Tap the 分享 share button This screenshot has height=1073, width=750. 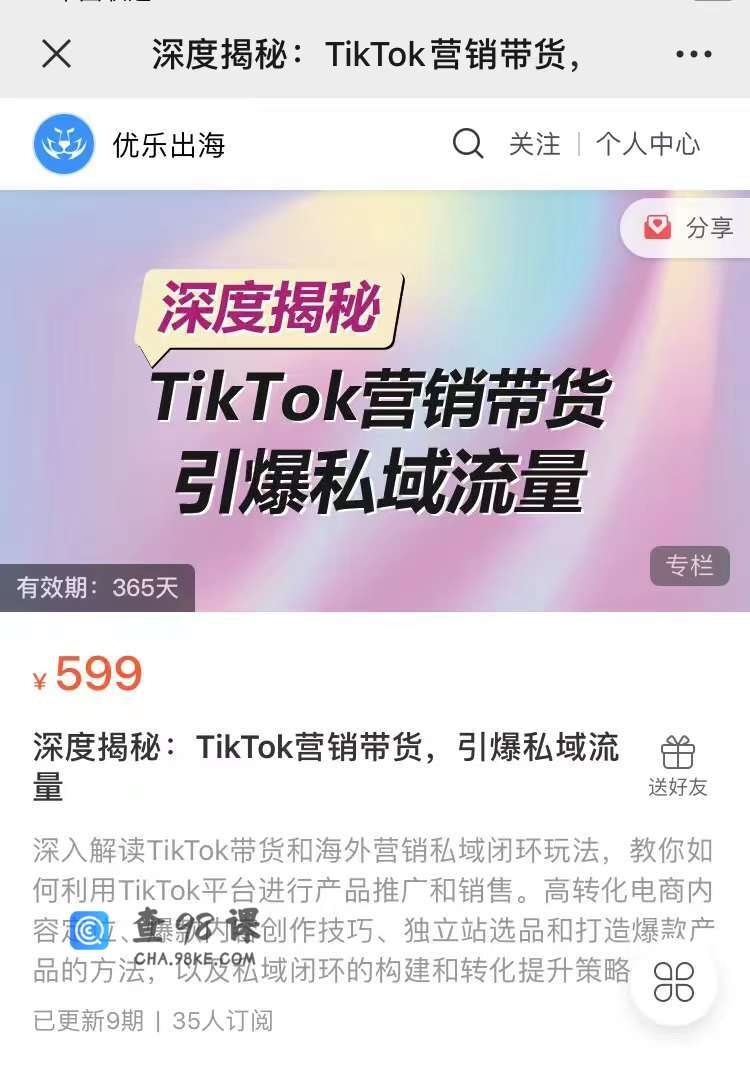(689, 228)
